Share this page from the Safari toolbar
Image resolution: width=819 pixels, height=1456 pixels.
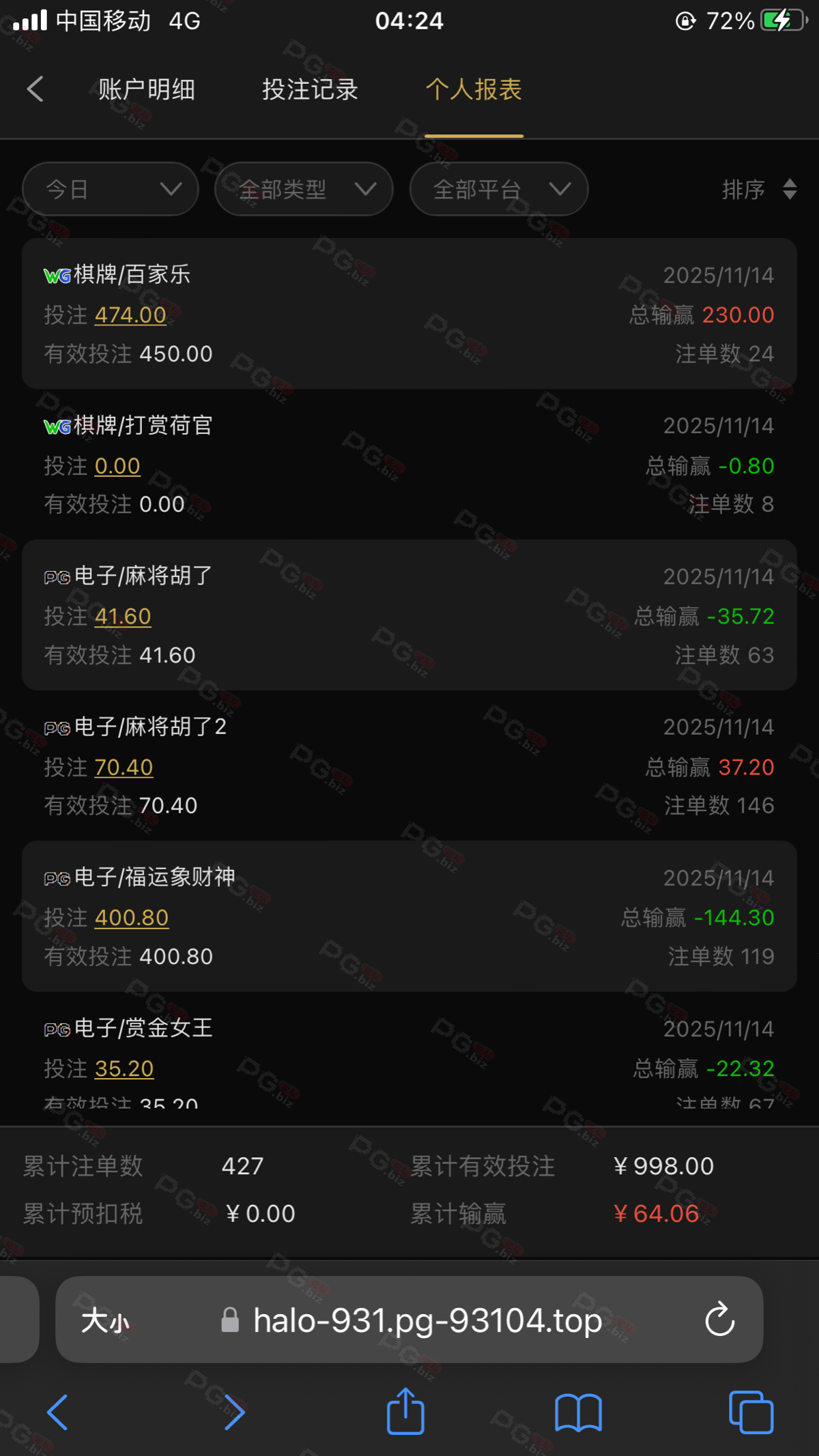(x=405, y=1411)
